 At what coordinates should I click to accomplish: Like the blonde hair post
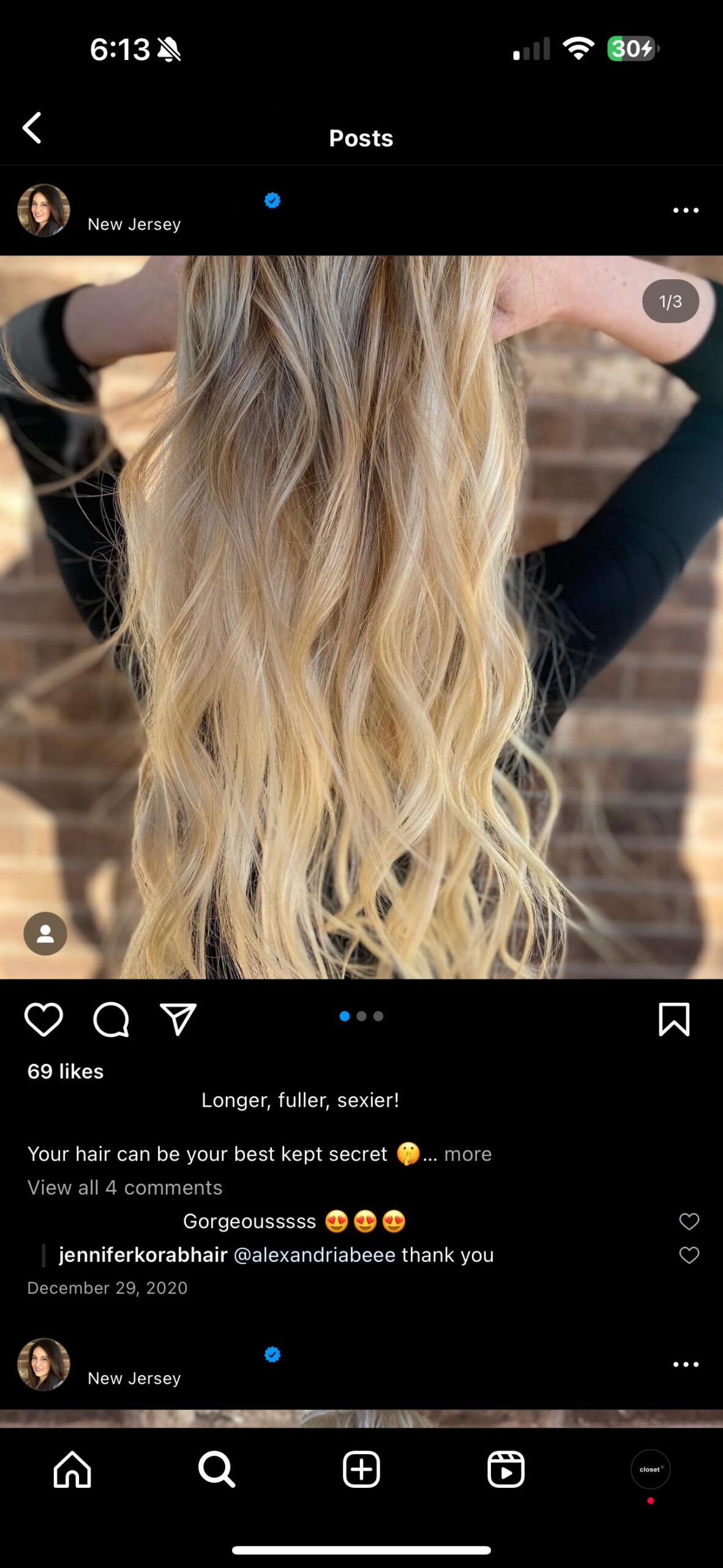43,1020
